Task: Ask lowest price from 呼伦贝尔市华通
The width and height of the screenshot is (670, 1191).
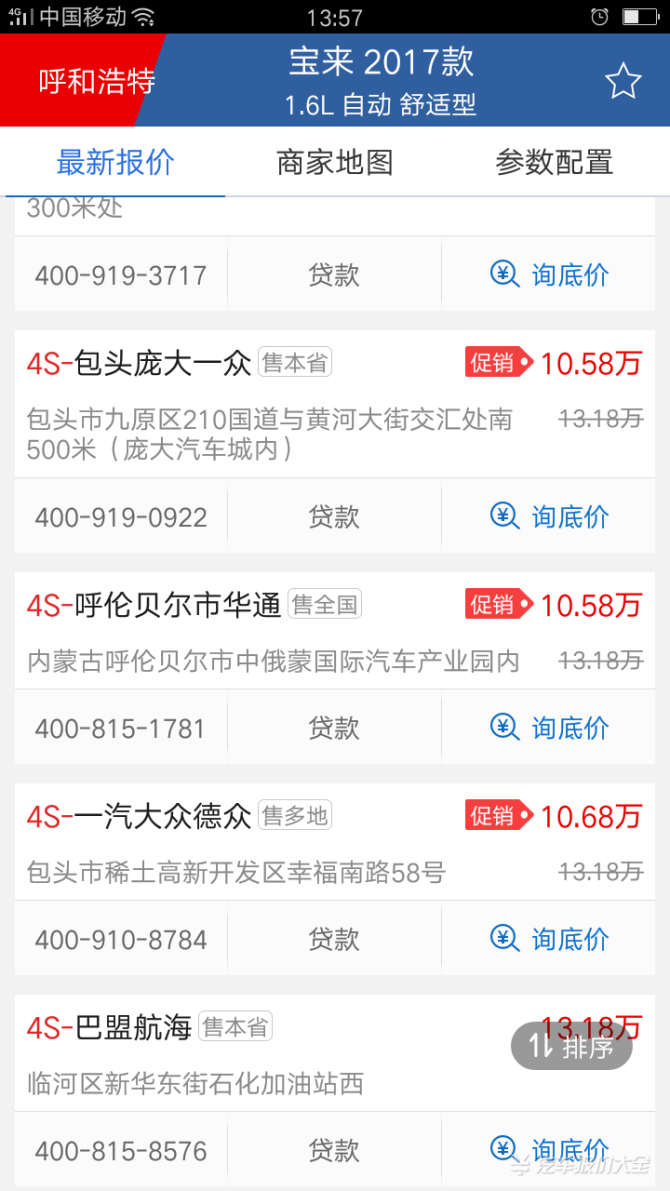Action: tap(549, 727)
